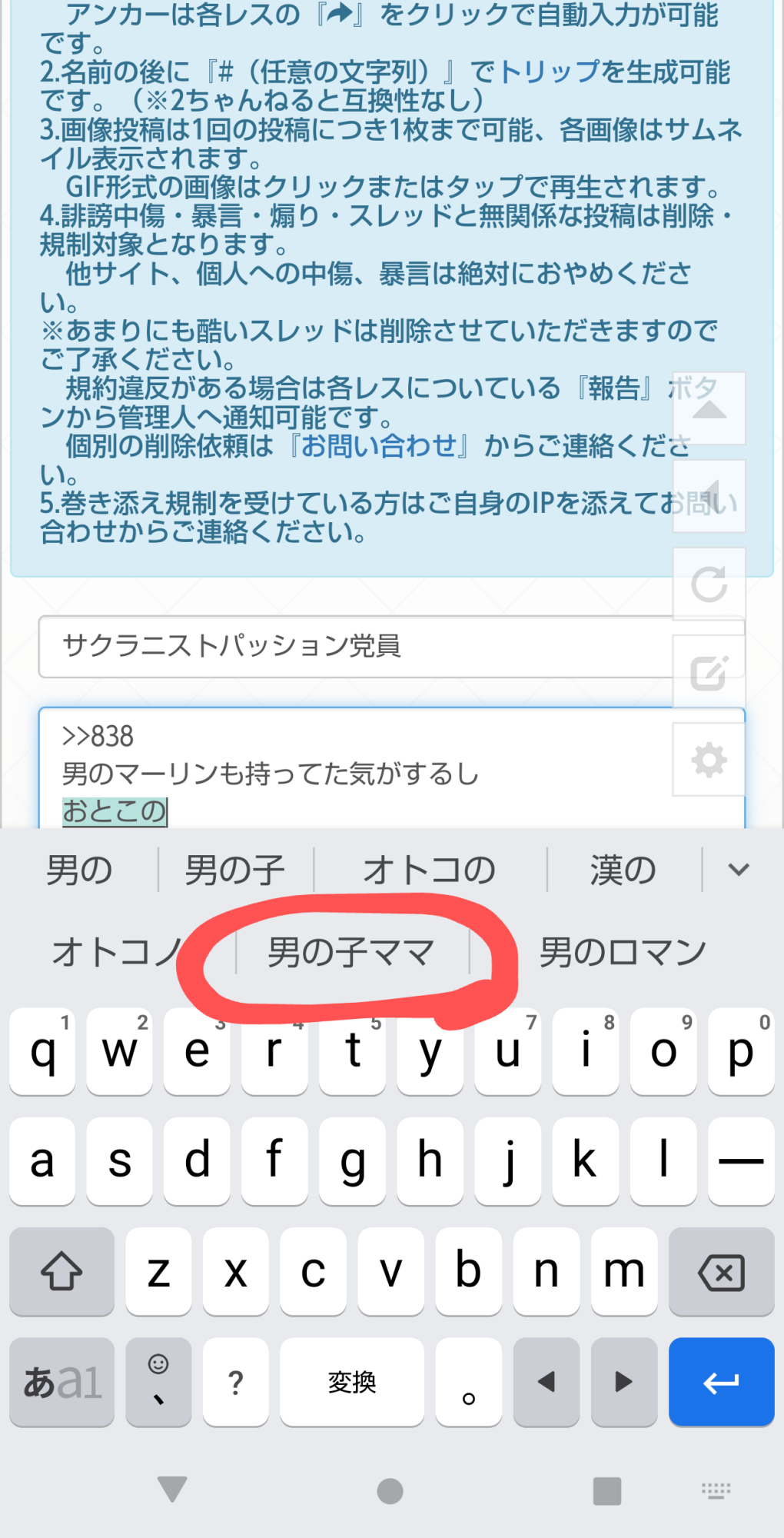The image size is (784, 1538).
Task: Tap the refresh icon button
Action: click(709, 584)
